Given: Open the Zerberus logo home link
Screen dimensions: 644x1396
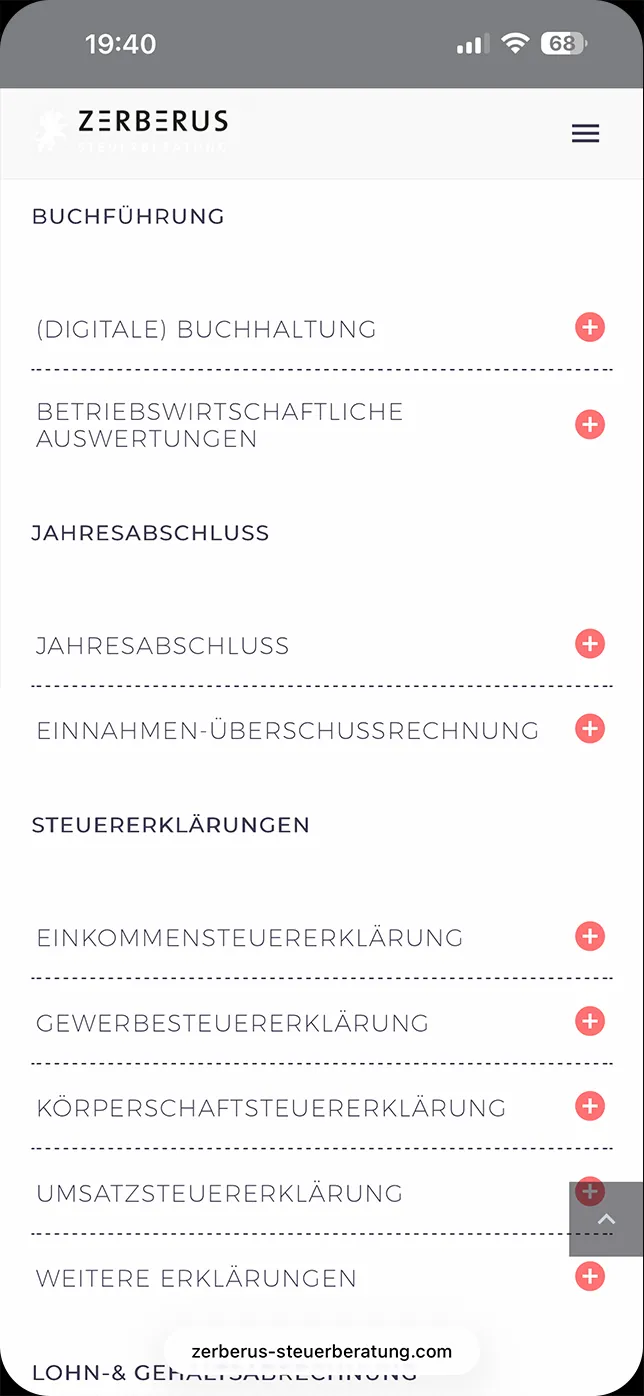Looking at the screenshot, I should point(132,131).
